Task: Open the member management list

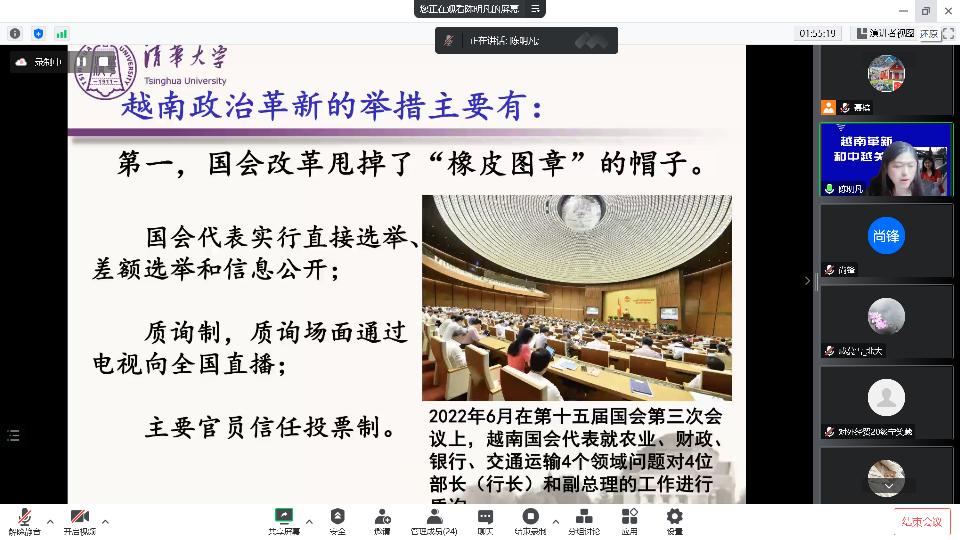Action: click(434, 519)
